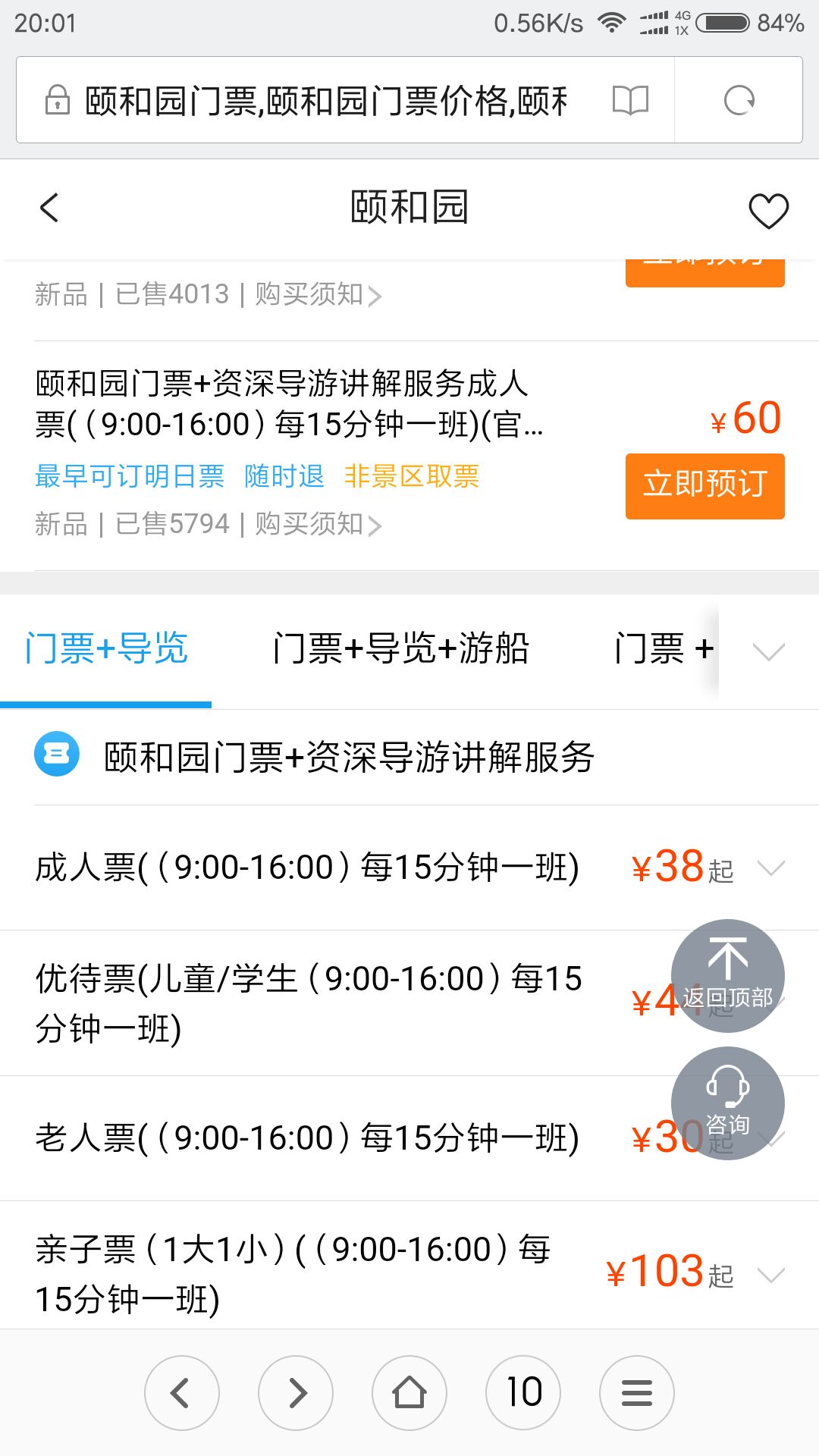Expand 成人票 ¥38 ticket options
The height and width of the screenshot is (1456, 819).
[409, 868]
